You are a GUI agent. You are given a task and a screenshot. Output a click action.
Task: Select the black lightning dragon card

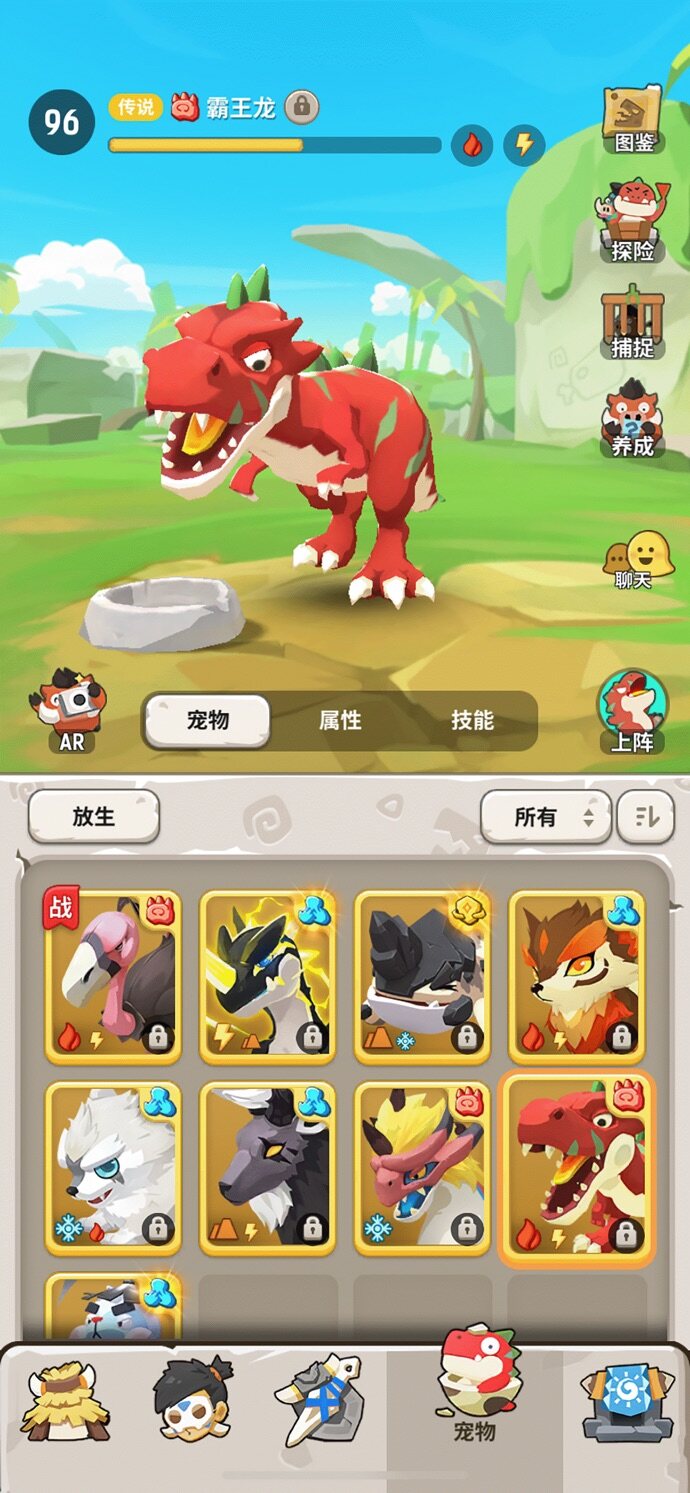(x=267, y=977)
